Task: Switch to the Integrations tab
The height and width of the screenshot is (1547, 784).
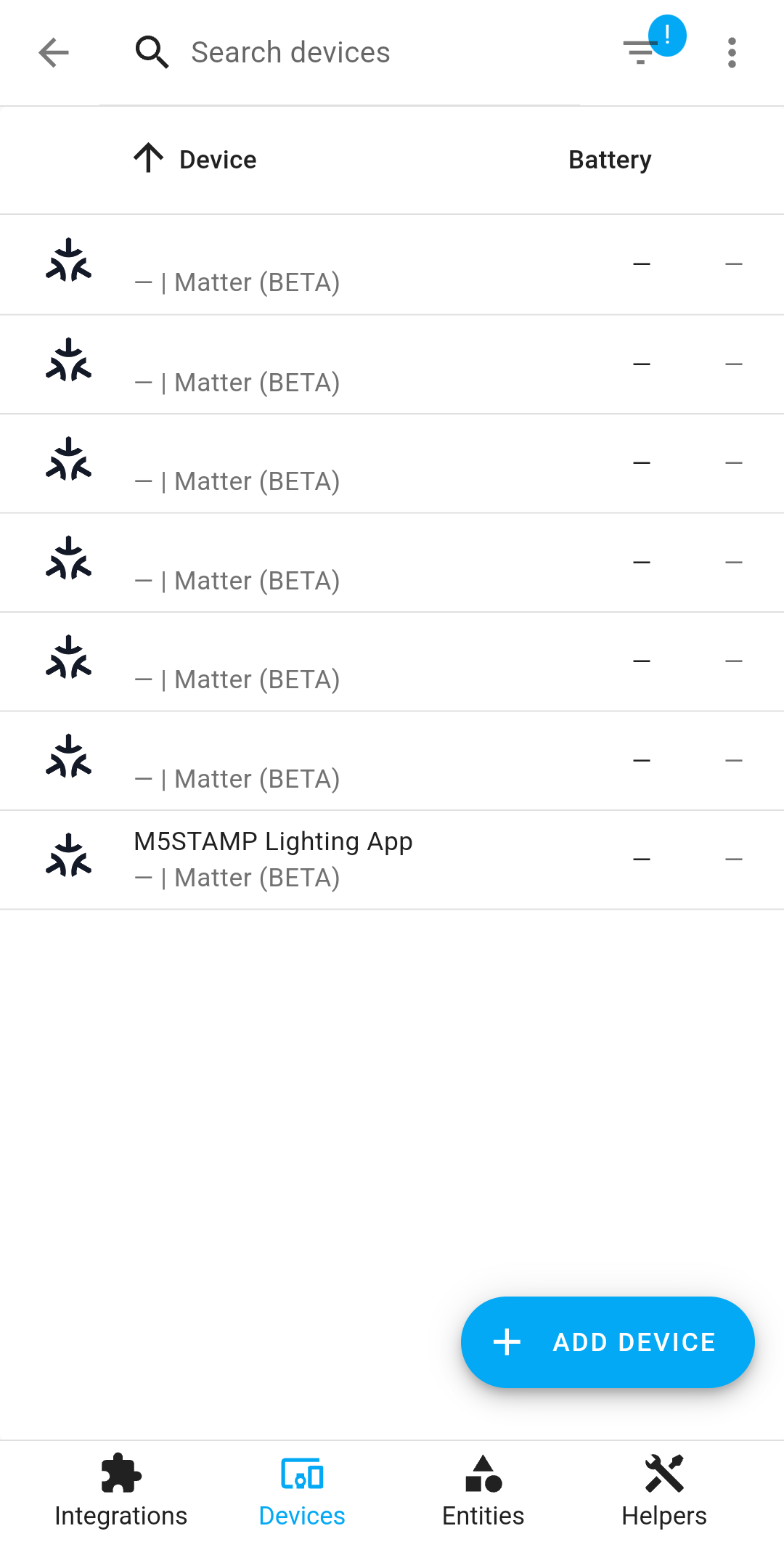Action: coord(121,1492)
